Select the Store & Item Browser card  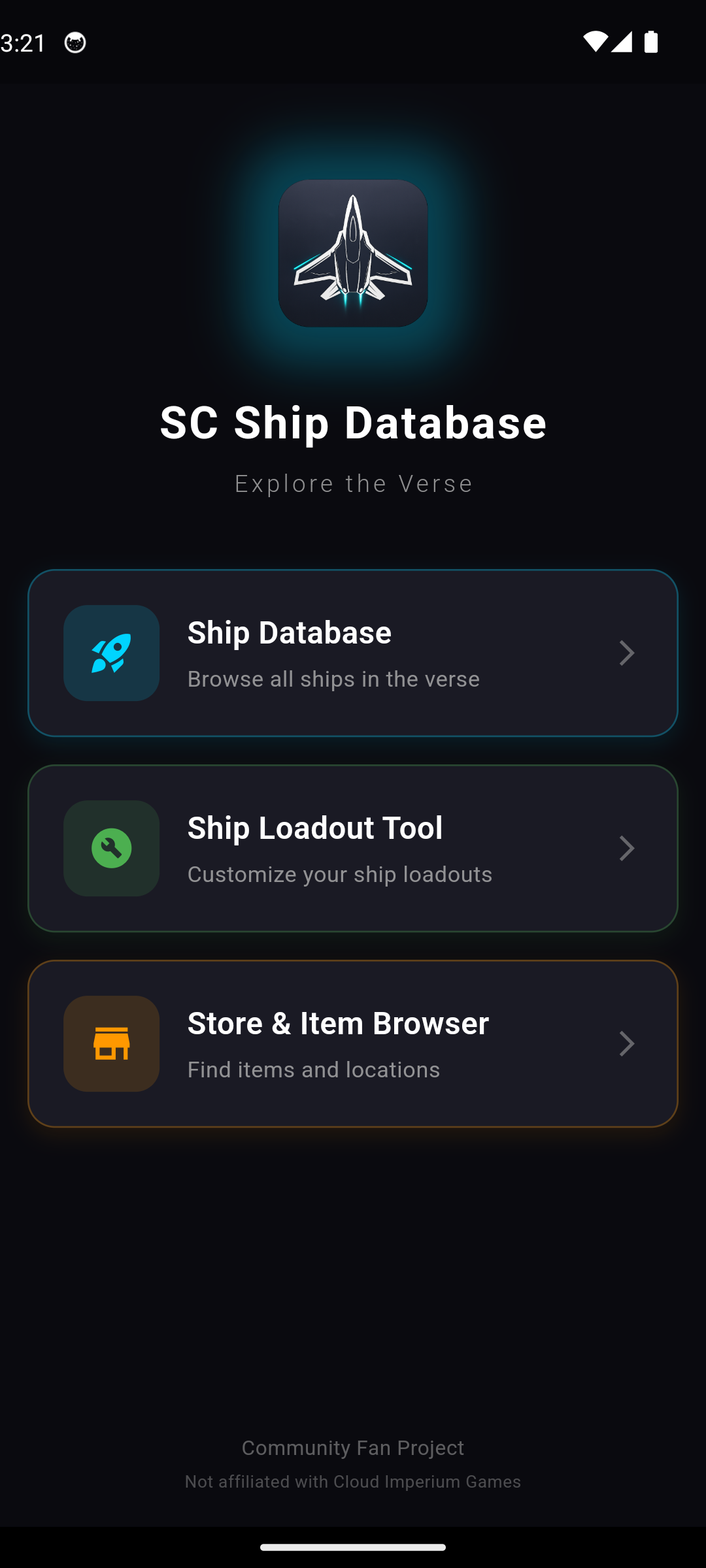353,1043
